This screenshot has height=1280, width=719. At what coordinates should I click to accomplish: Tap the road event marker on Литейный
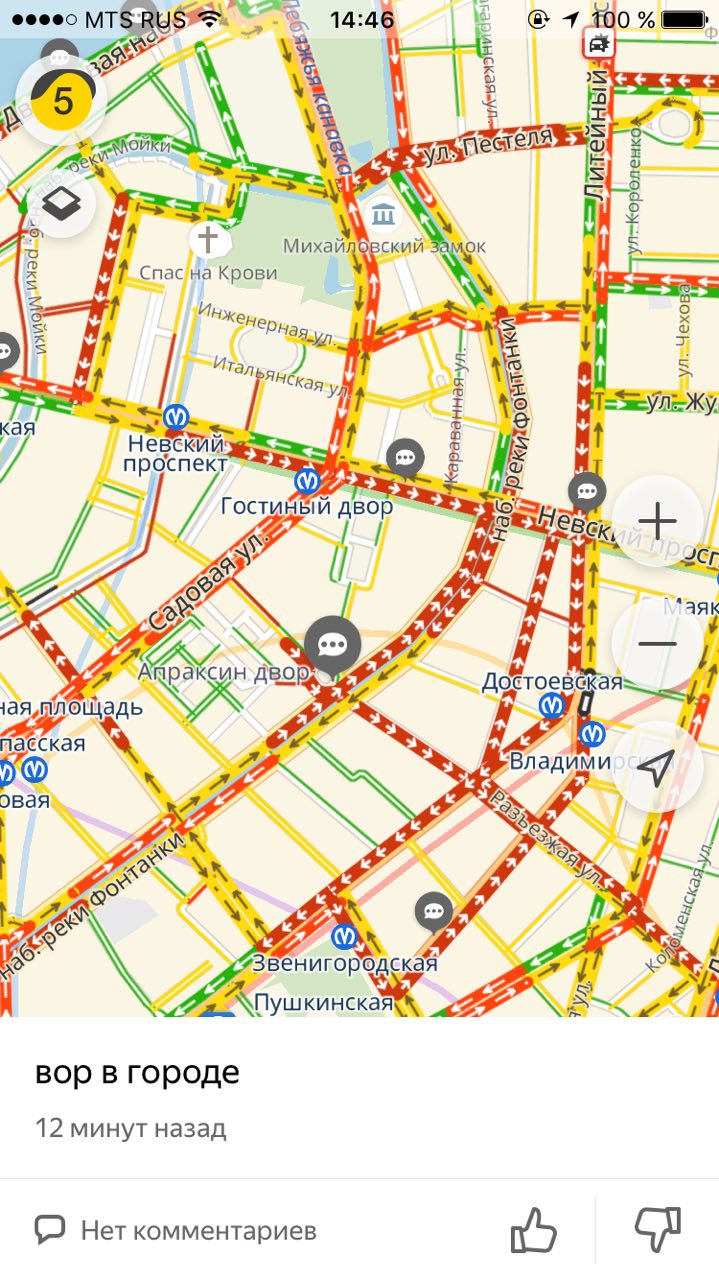pos(598,43)
